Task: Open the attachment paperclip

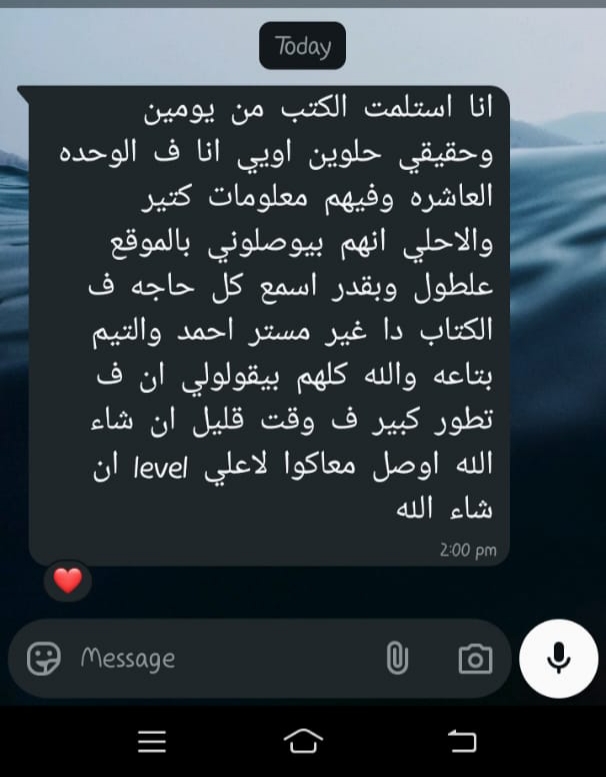Action: (x=397, y=658)
